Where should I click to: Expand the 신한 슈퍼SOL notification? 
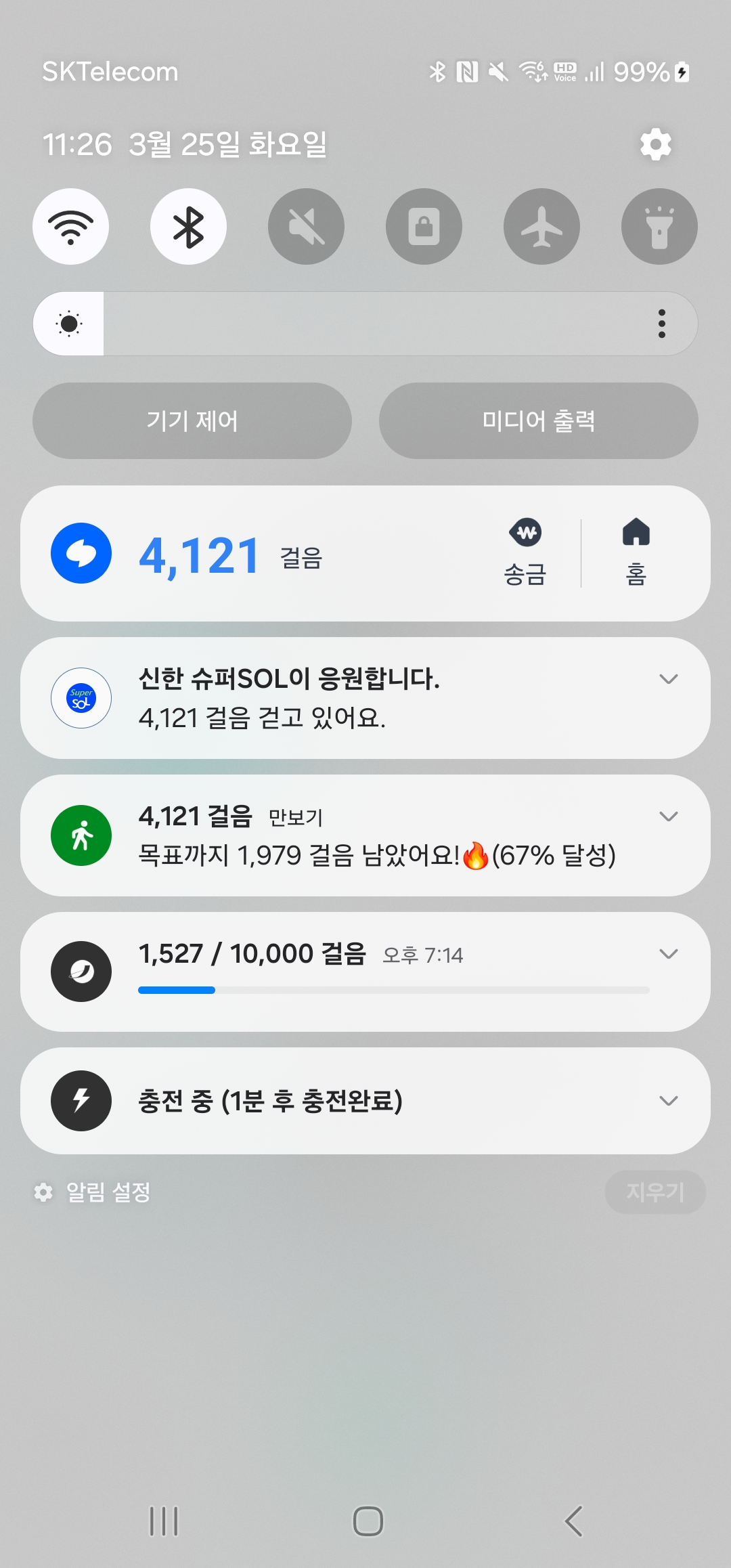(x=668, y=679)
